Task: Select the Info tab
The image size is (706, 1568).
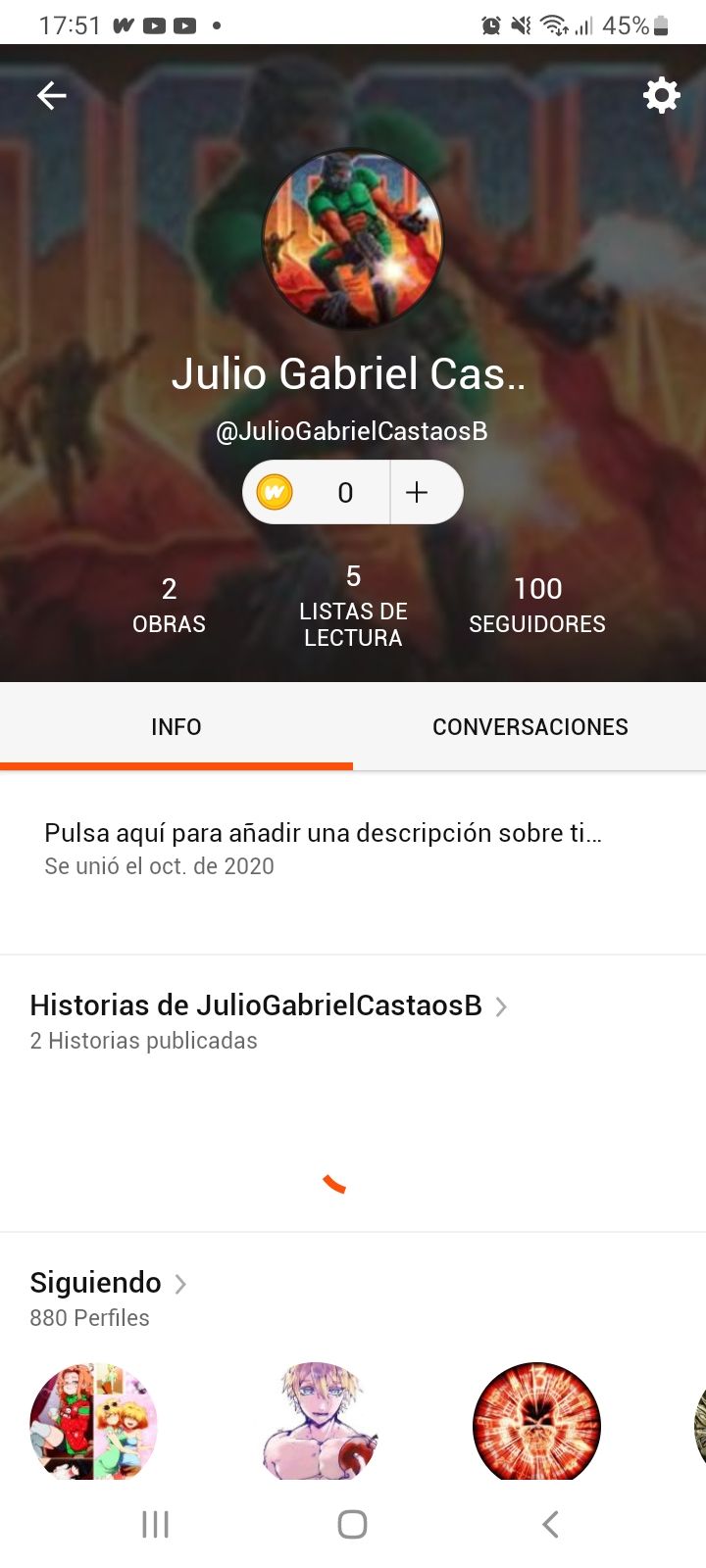Action: (176, 726)
